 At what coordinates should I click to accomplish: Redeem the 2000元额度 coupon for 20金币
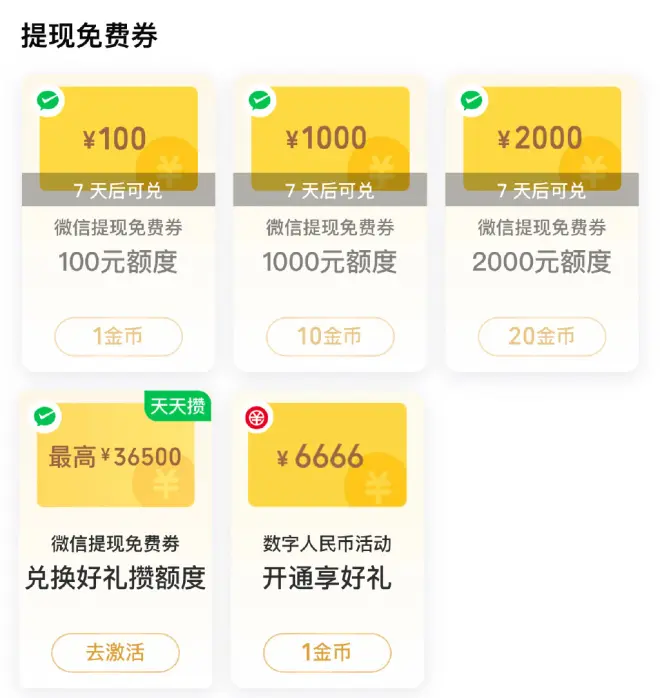[x=542, y=337]
